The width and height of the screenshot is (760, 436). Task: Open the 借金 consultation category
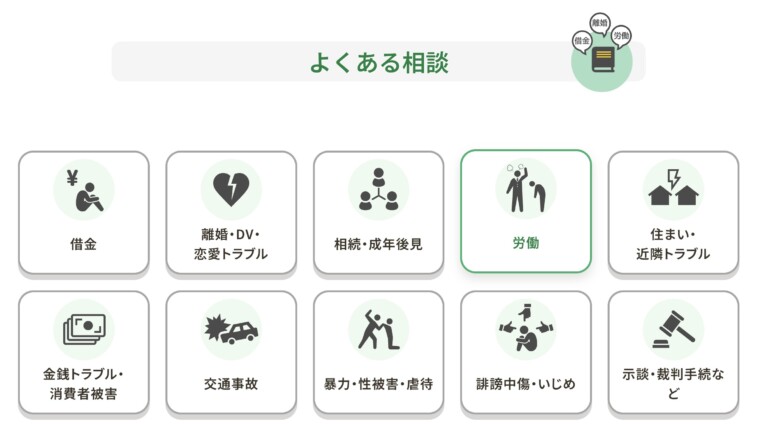pos(83,212)
